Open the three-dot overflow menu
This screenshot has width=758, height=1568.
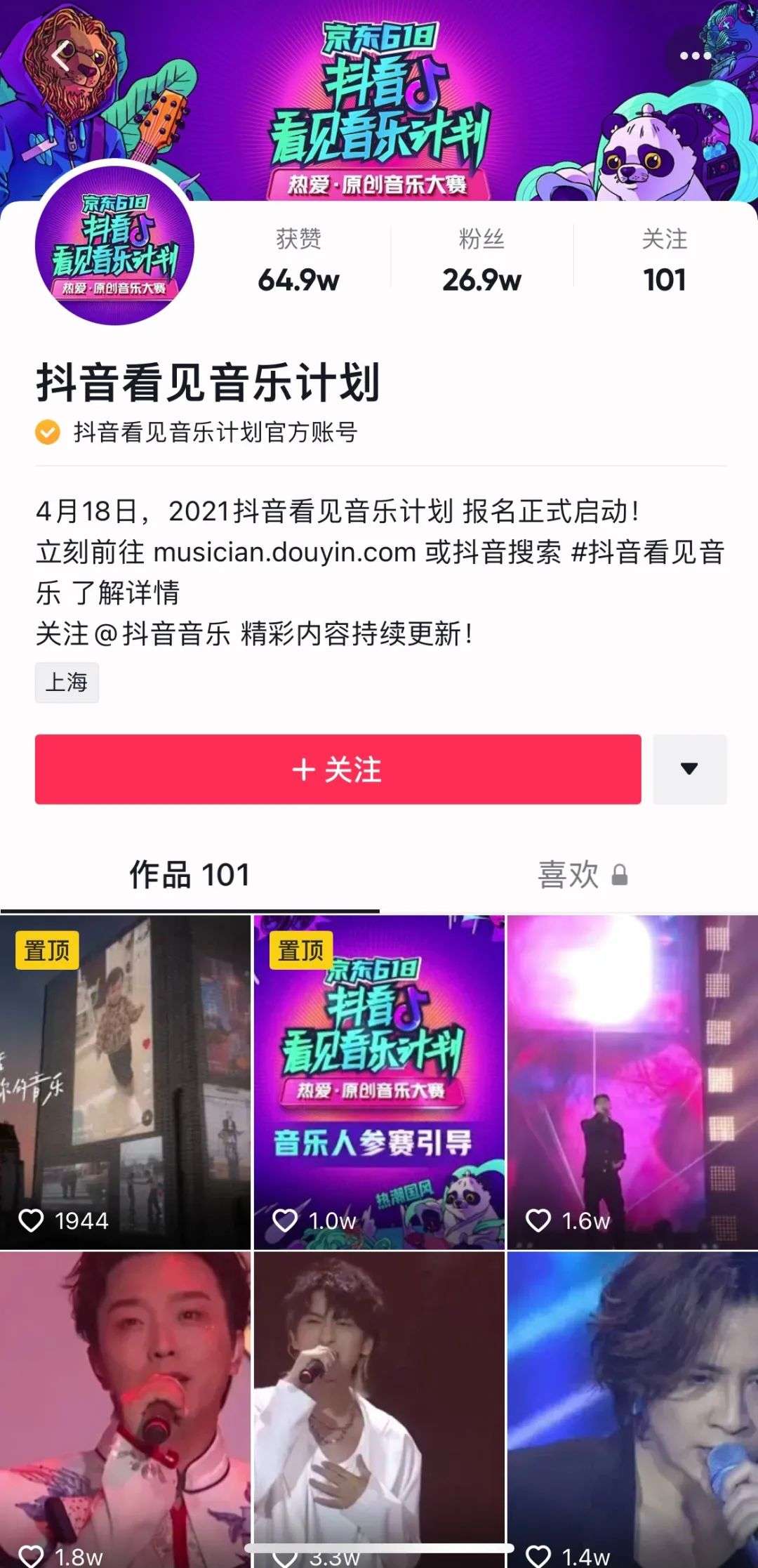pos(695,56)
